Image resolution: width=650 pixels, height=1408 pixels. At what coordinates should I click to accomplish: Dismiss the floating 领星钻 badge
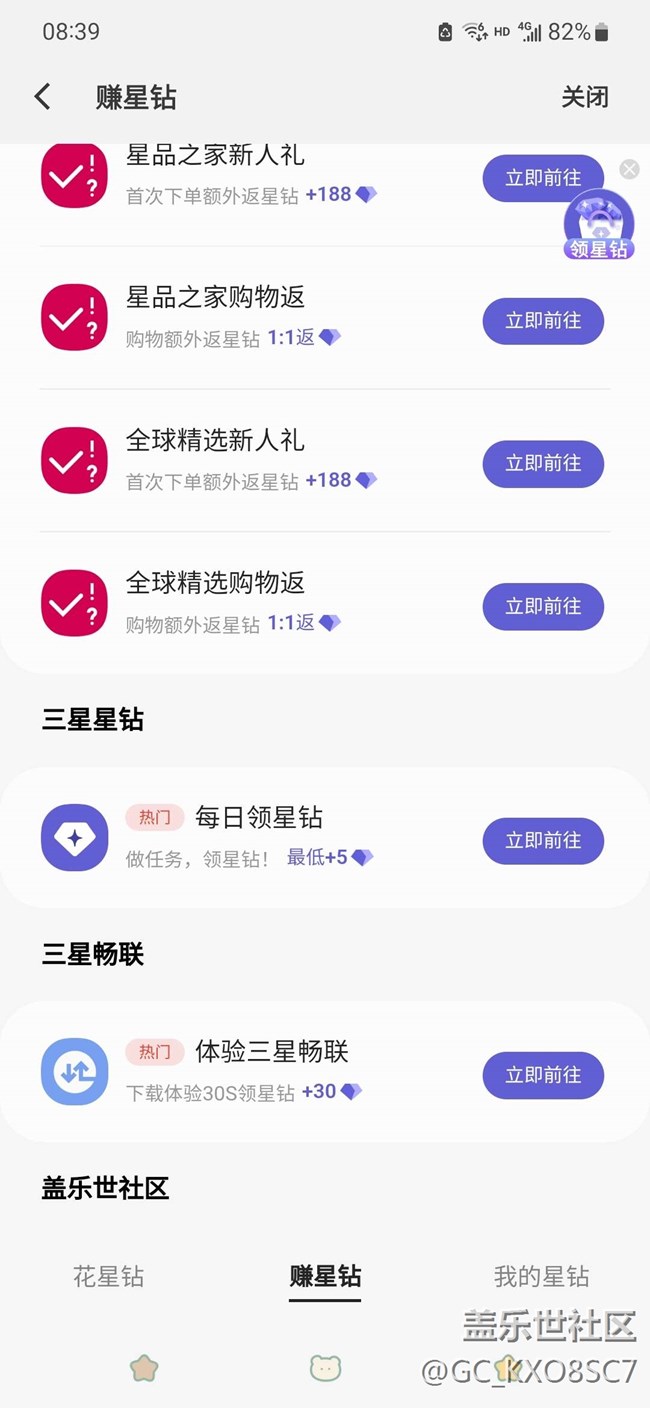coord(629,169)
